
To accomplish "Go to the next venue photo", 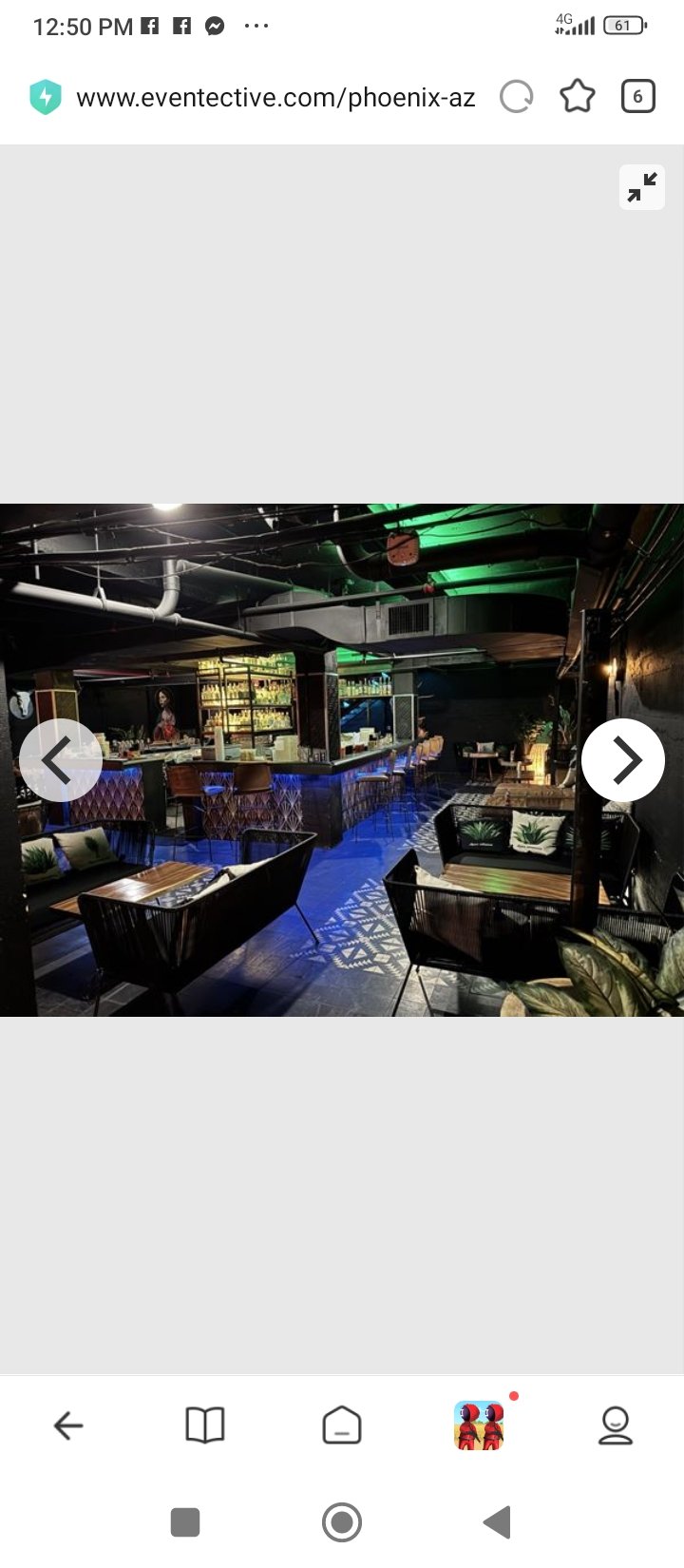I will point(623,760).
